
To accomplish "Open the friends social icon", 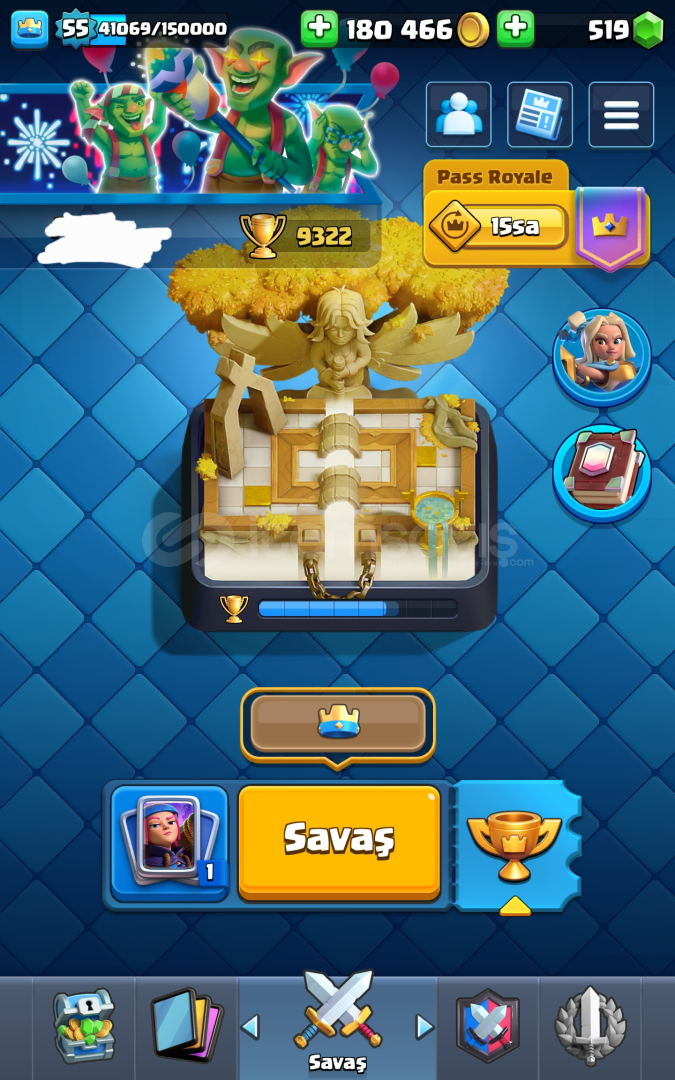I will (458, 114).
